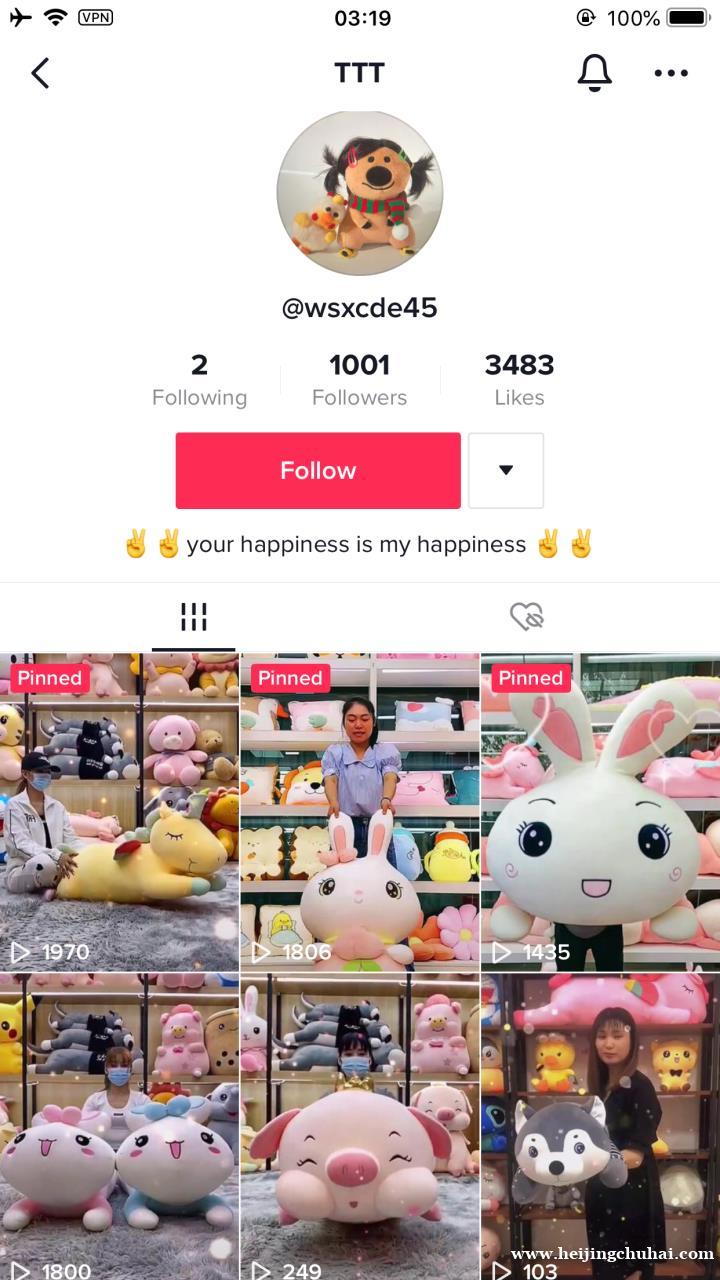Image resolution: width=720 pixels, height=1280 pixels.
Task: Open the profile picture
Action: [359, 193]
